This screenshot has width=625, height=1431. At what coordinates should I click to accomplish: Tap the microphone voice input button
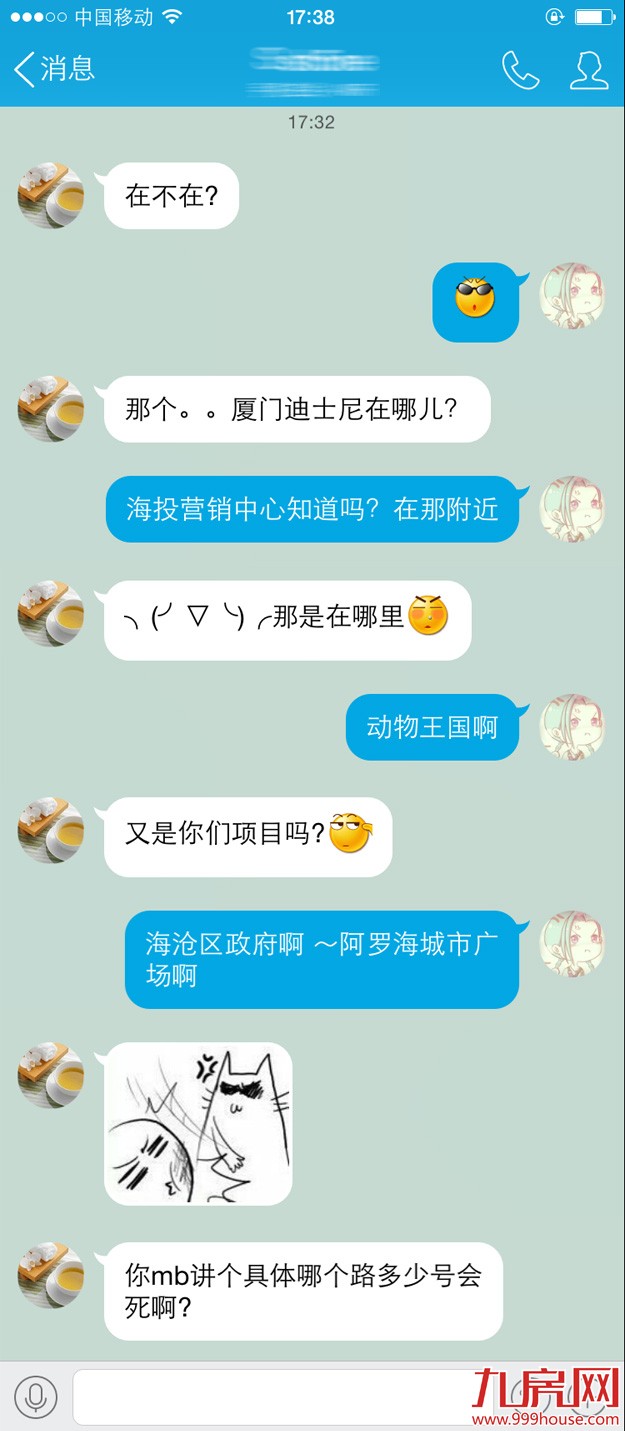tap(36, 1396)
